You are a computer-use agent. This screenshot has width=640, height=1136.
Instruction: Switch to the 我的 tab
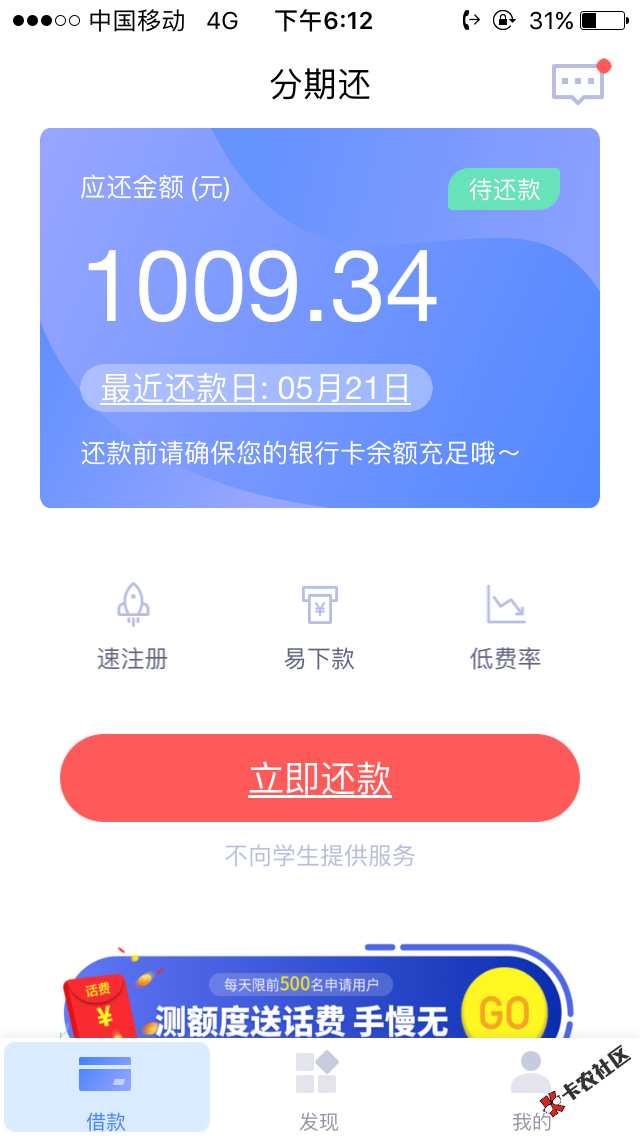coord(531,1090)
